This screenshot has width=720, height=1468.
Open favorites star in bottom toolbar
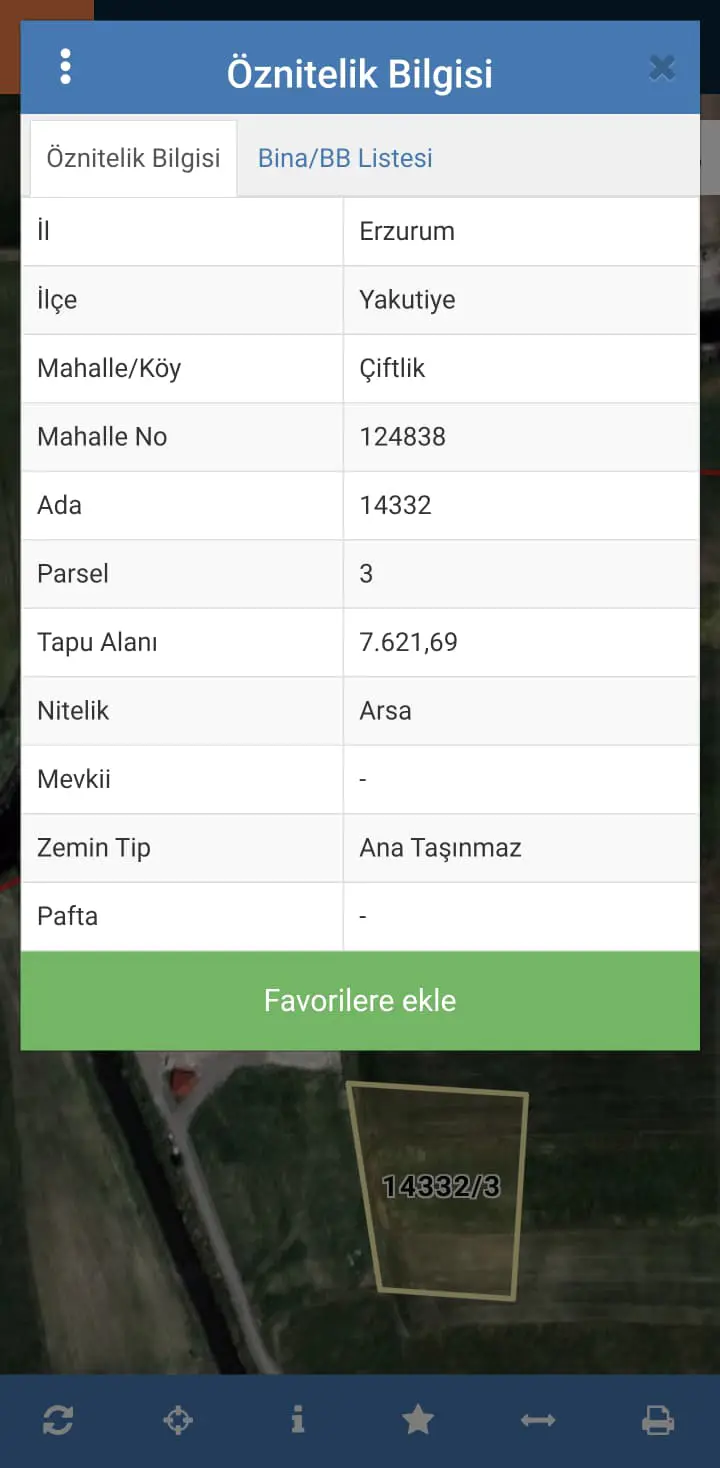(x=418, y=1420)
